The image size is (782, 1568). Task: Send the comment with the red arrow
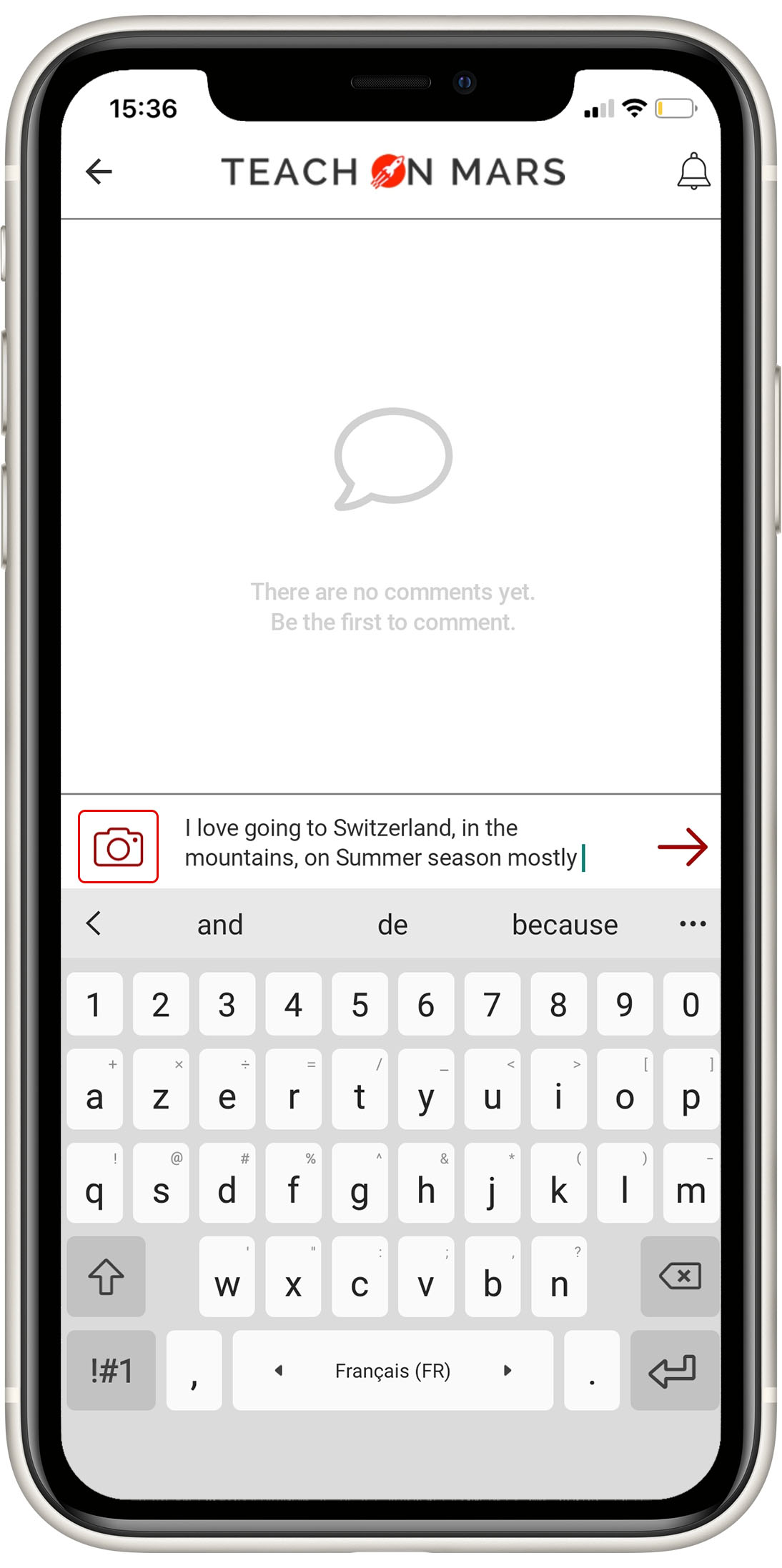point(682,847)
